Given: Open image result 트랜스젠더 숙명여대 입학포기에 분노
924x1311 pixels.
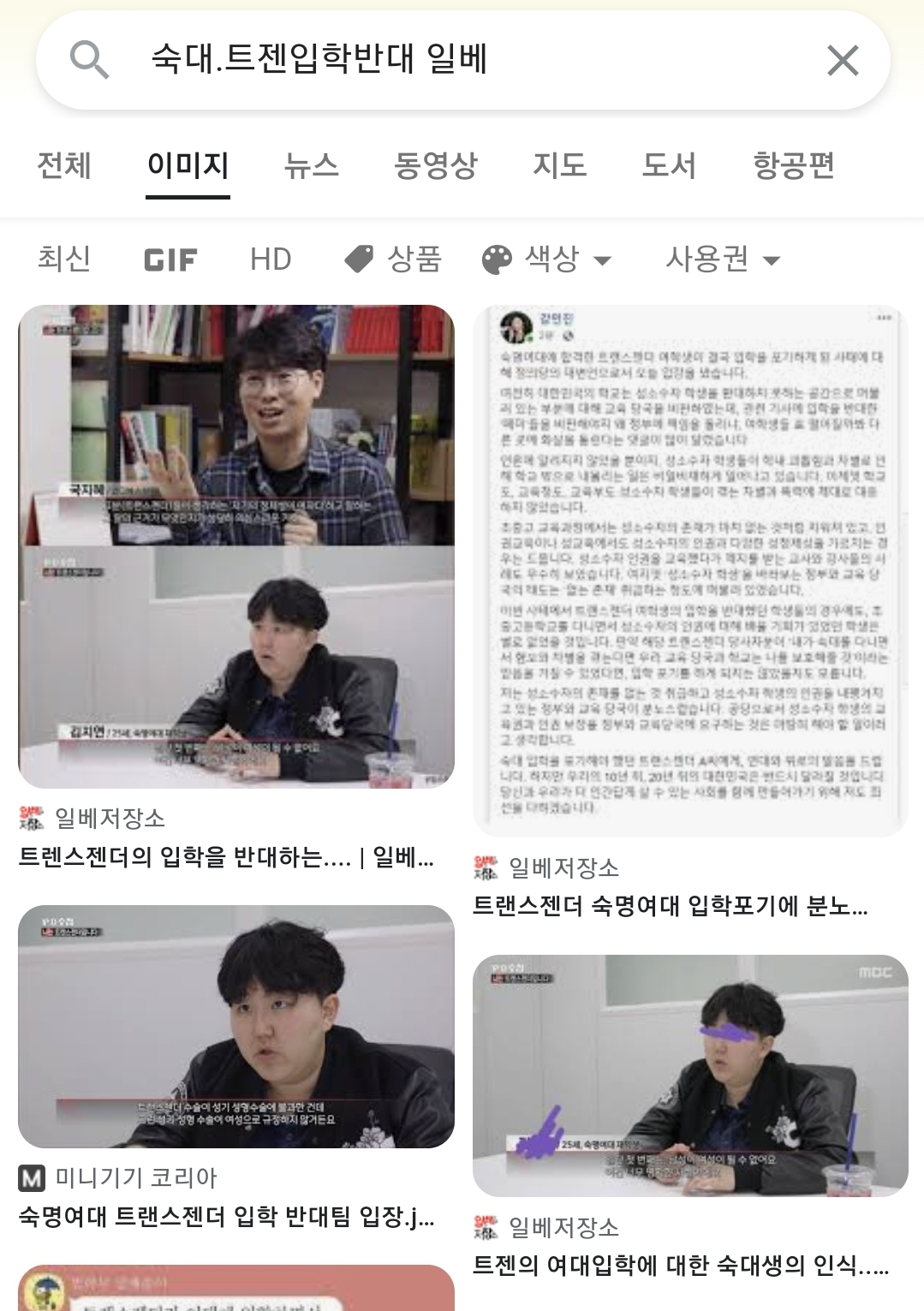Looking at the screenshot, I should 690,570.
